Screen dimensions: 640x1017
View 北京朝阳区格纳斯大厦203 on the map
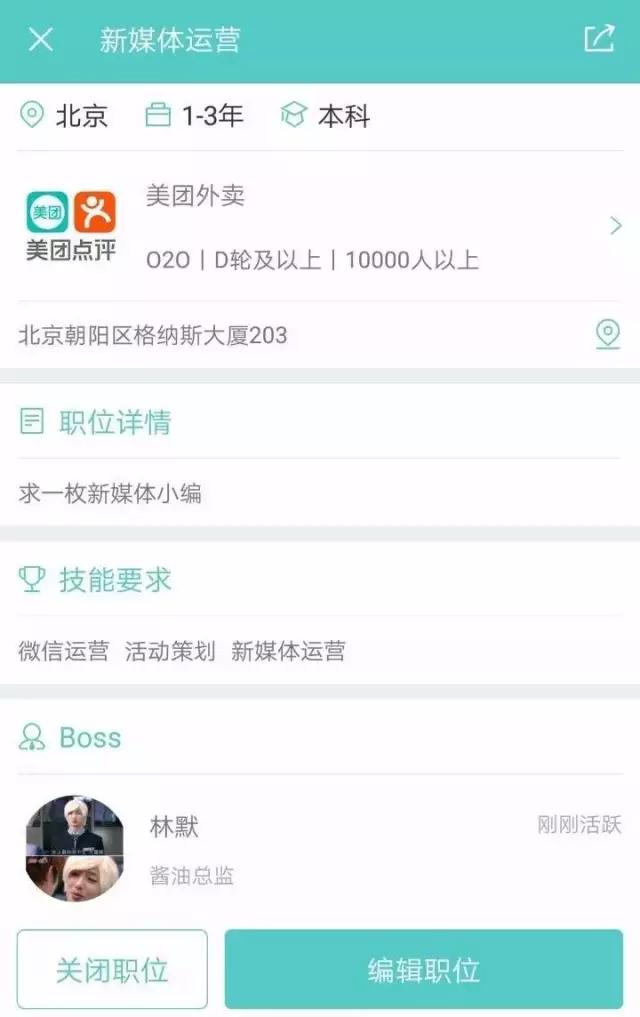point(607,334)
